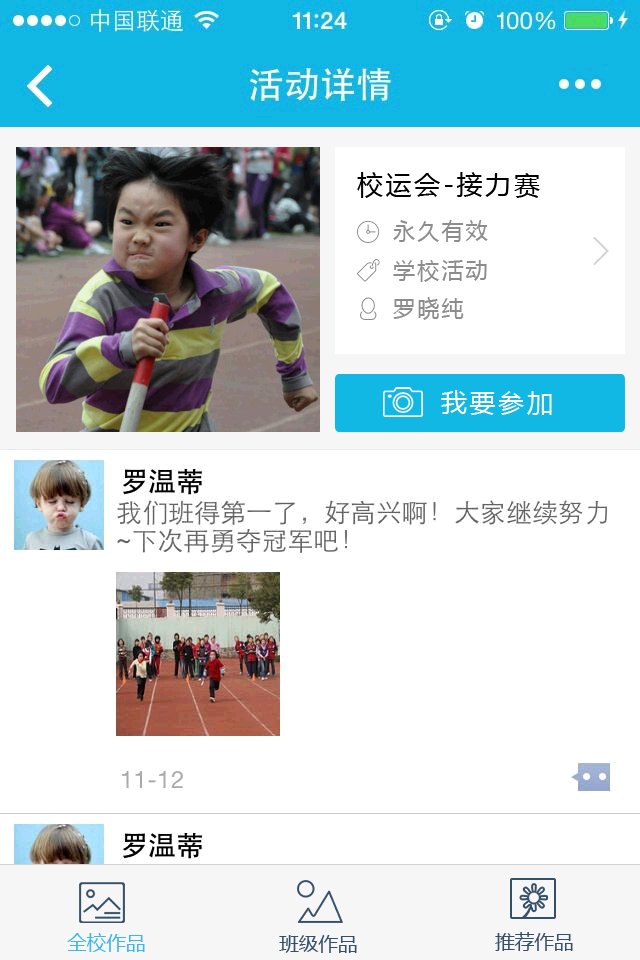Switch to the 班级作品 tab
Screen dimensions: 640x960
[319, 915]
